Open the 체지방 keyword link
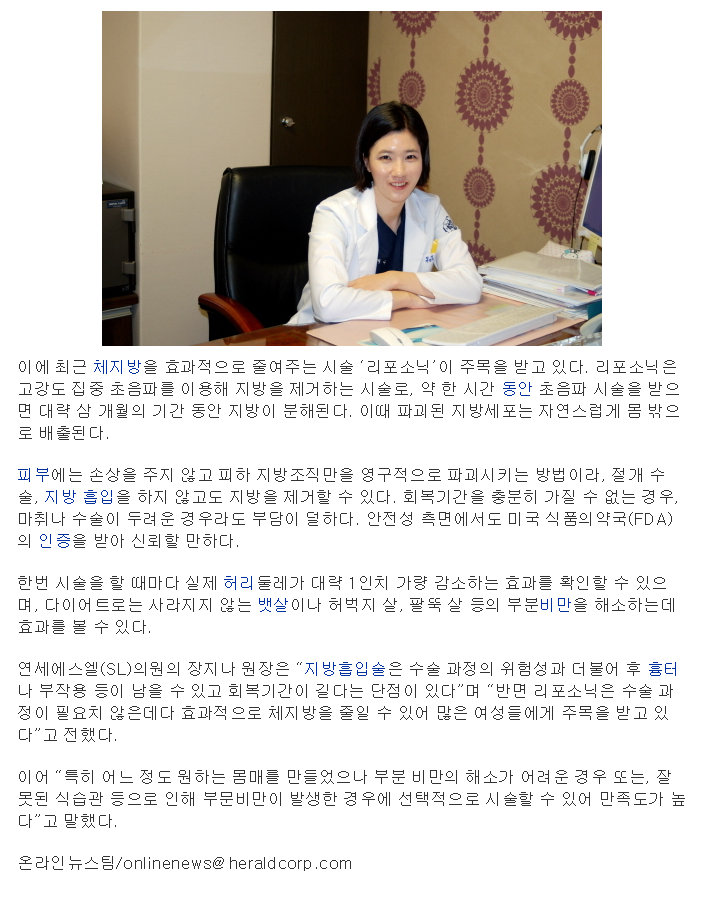Screen dimensions: 705x897 pos(118,367)
